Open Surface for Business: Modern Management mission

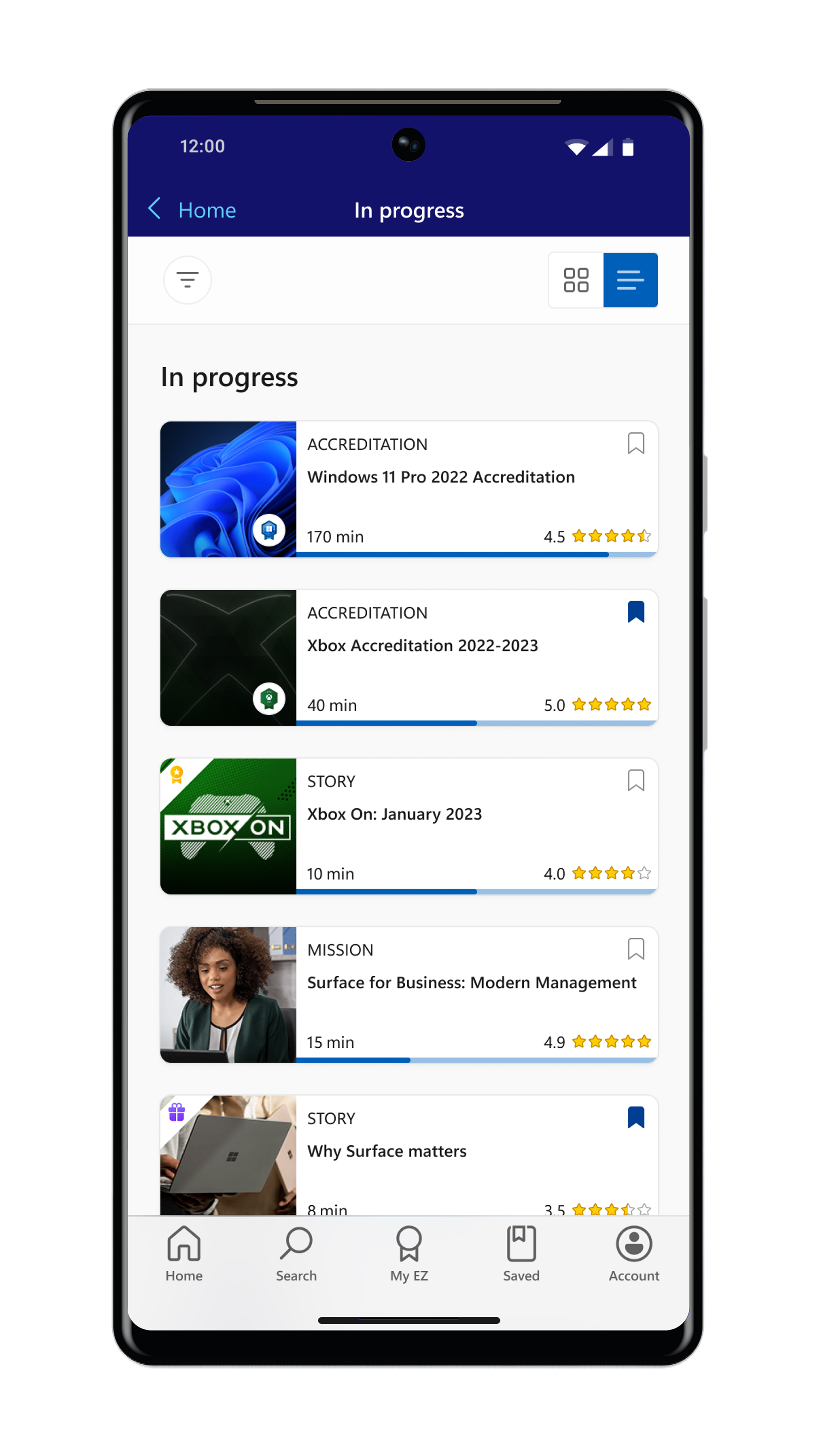(471, 982)
